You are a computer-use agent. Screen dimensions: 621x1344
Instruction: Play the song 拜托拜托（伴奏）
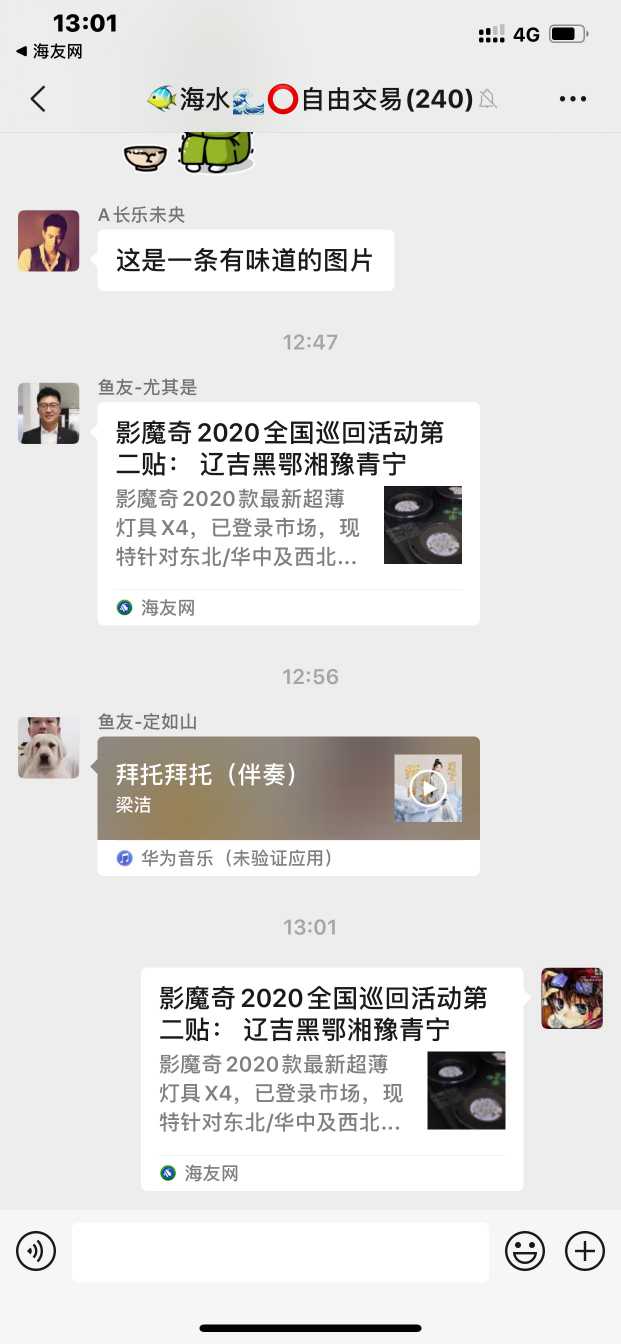click(428, 788)
